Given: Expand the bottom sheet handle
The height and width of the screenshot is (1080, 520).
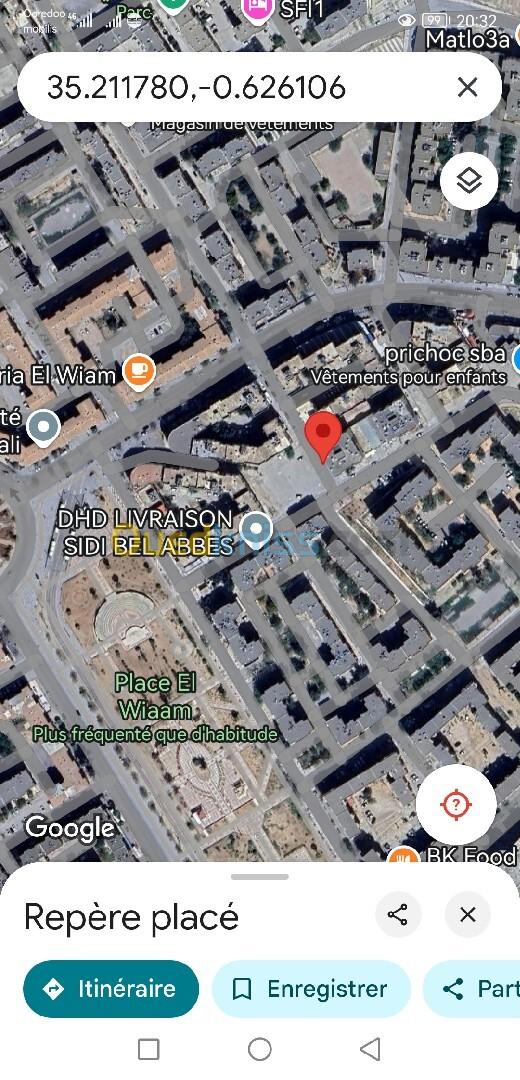Looking at the screenshot, I should (260, 877).
